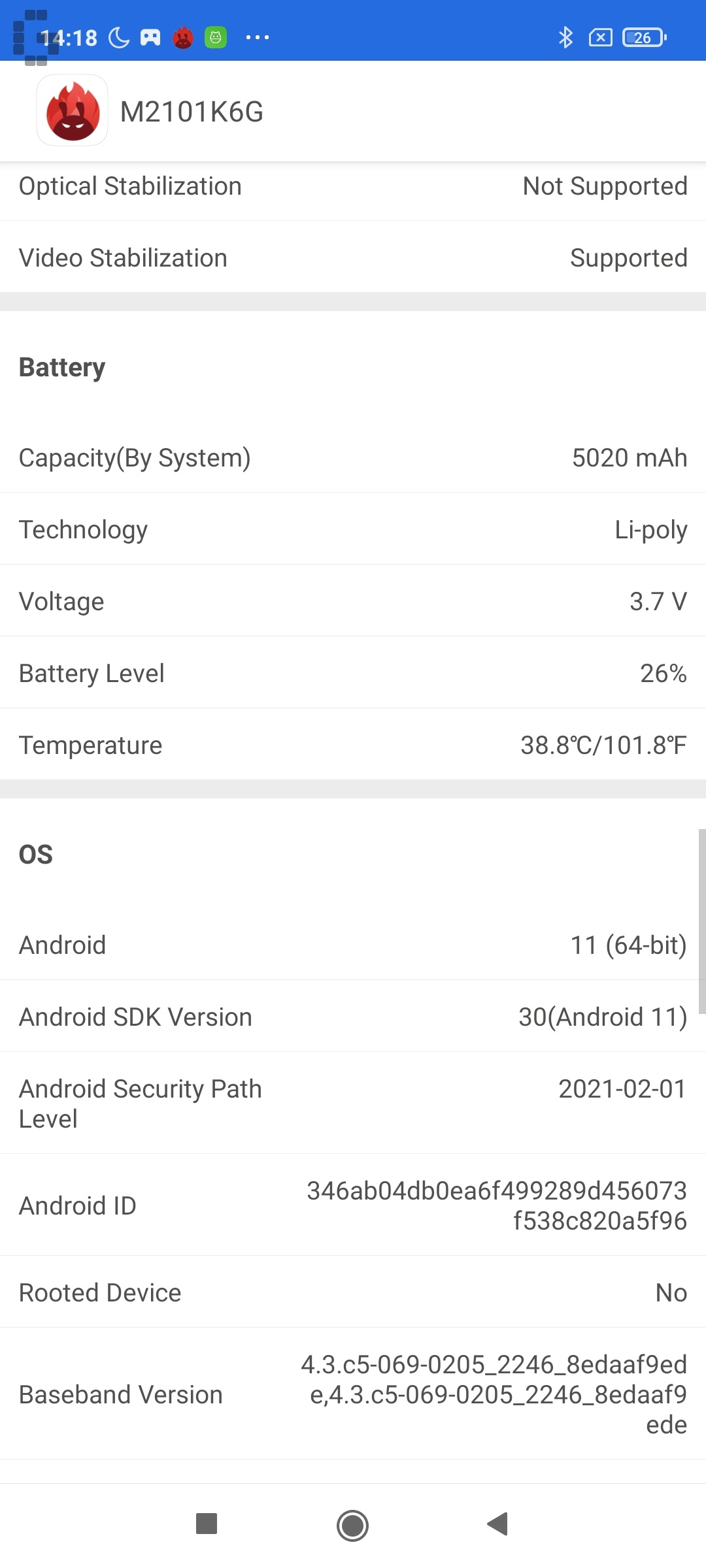The height and width of the screenshot is (1568, 706).
Task: Select the game controller icon in the status bar
Action: point(150,37)
